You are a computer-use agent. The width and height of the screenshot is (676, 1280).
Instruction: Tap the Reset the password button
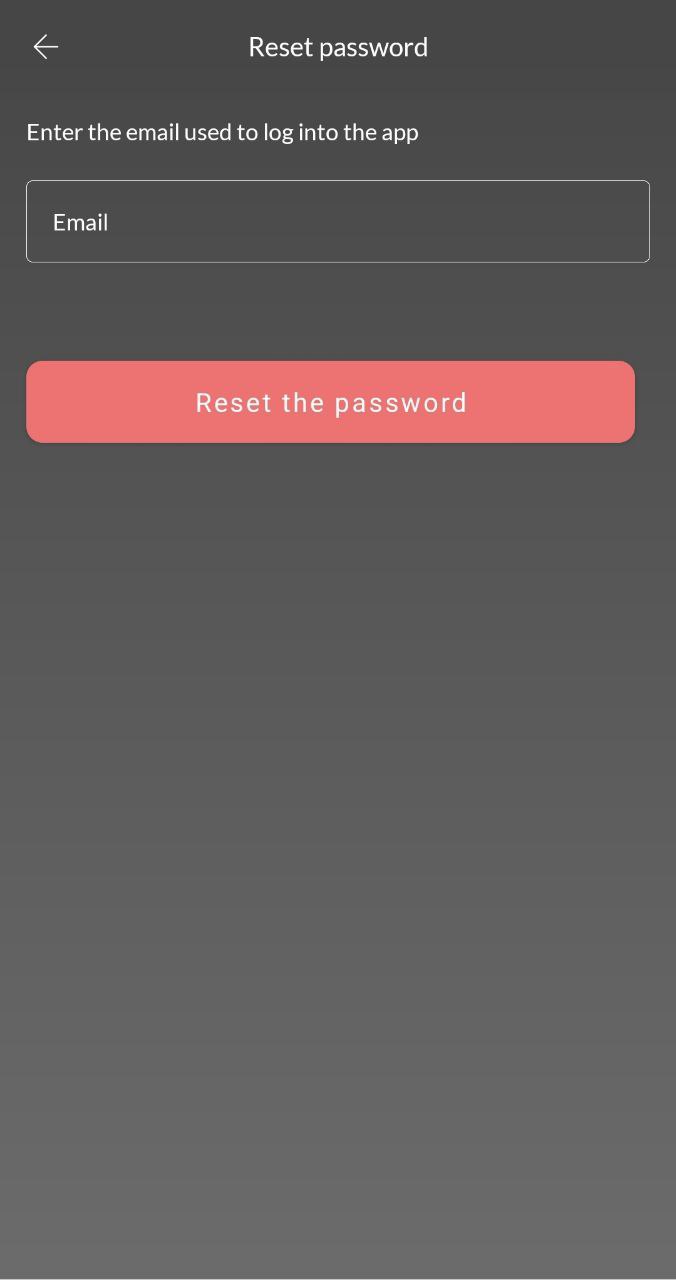coord(330,402)
